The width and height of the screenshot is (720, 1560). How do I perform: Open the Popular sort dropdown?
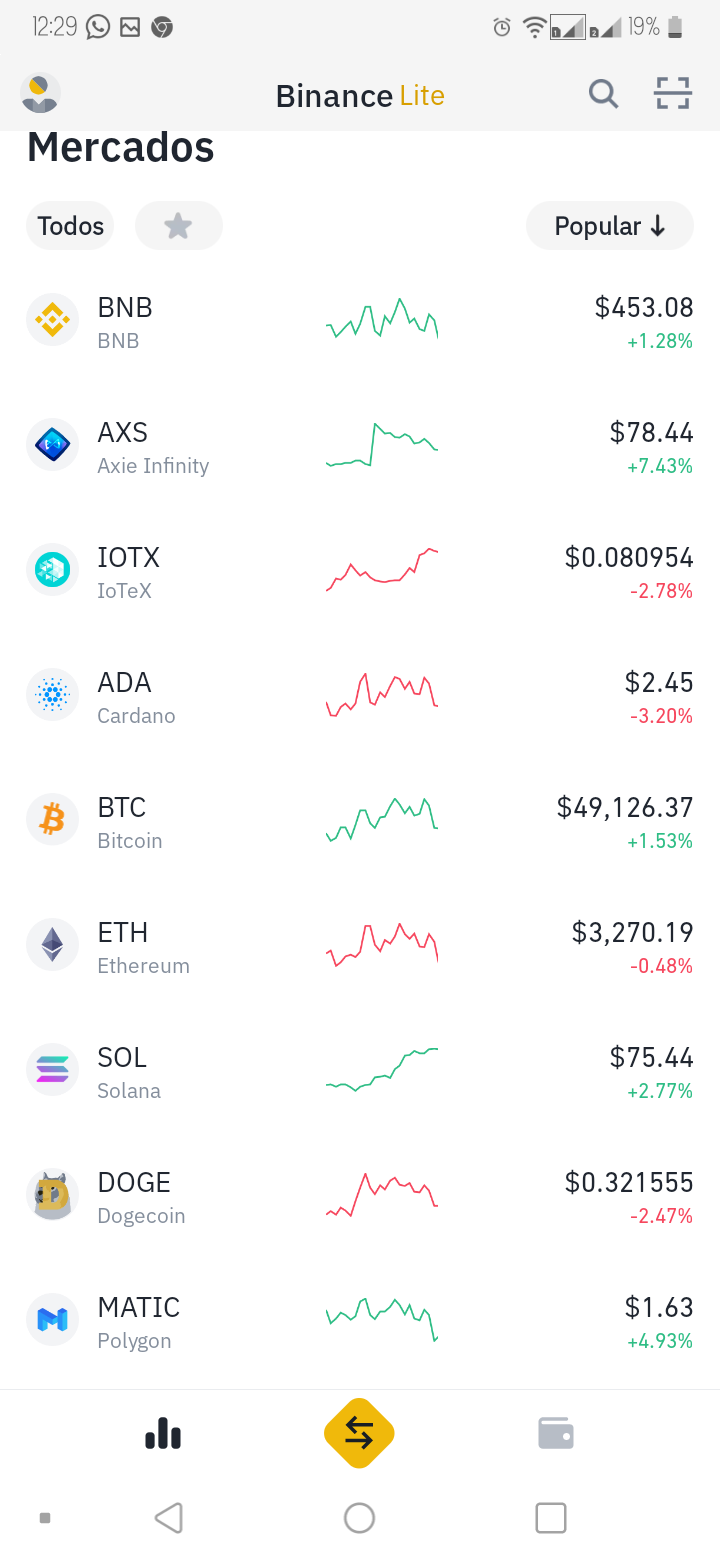click(x=610, y=226)
